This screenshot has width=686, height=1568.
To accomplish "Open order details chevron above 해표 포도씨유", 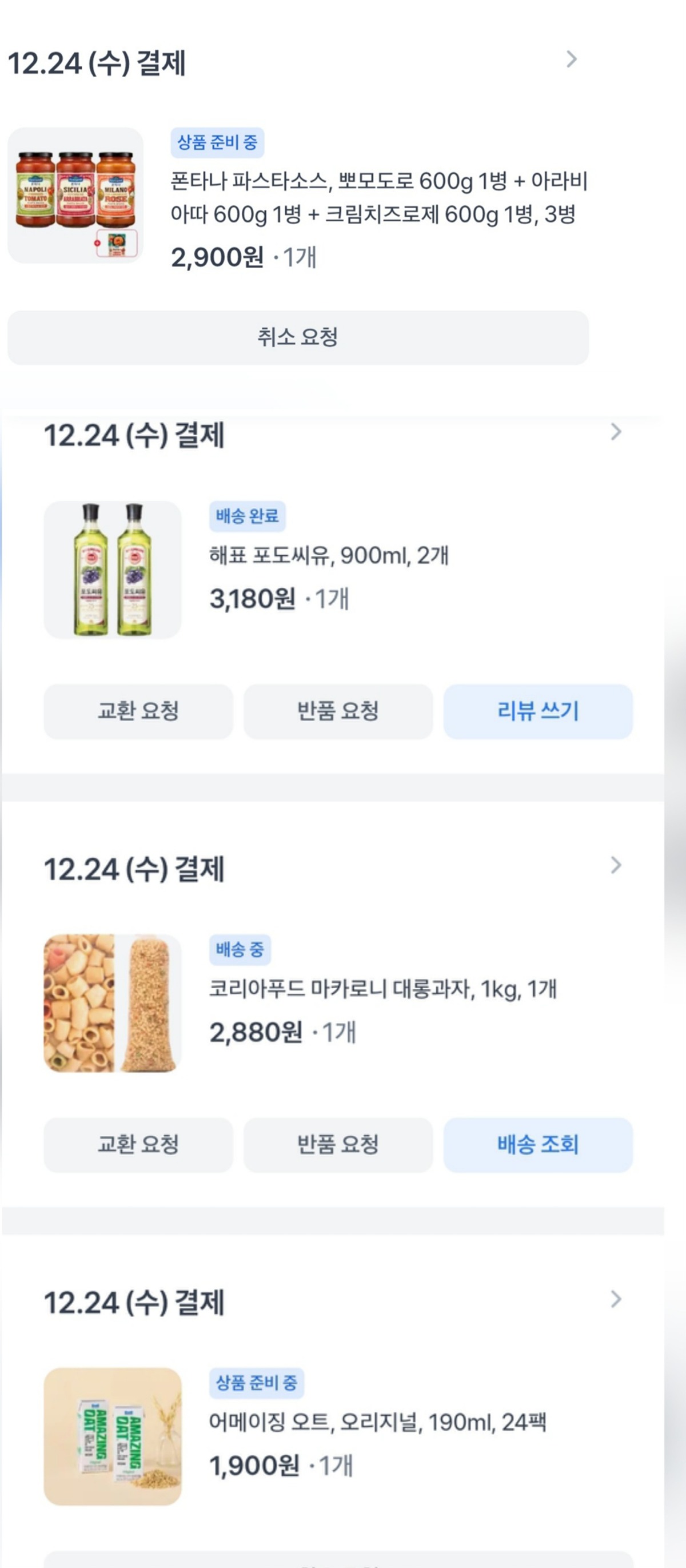I will click(x=615, y=432).
